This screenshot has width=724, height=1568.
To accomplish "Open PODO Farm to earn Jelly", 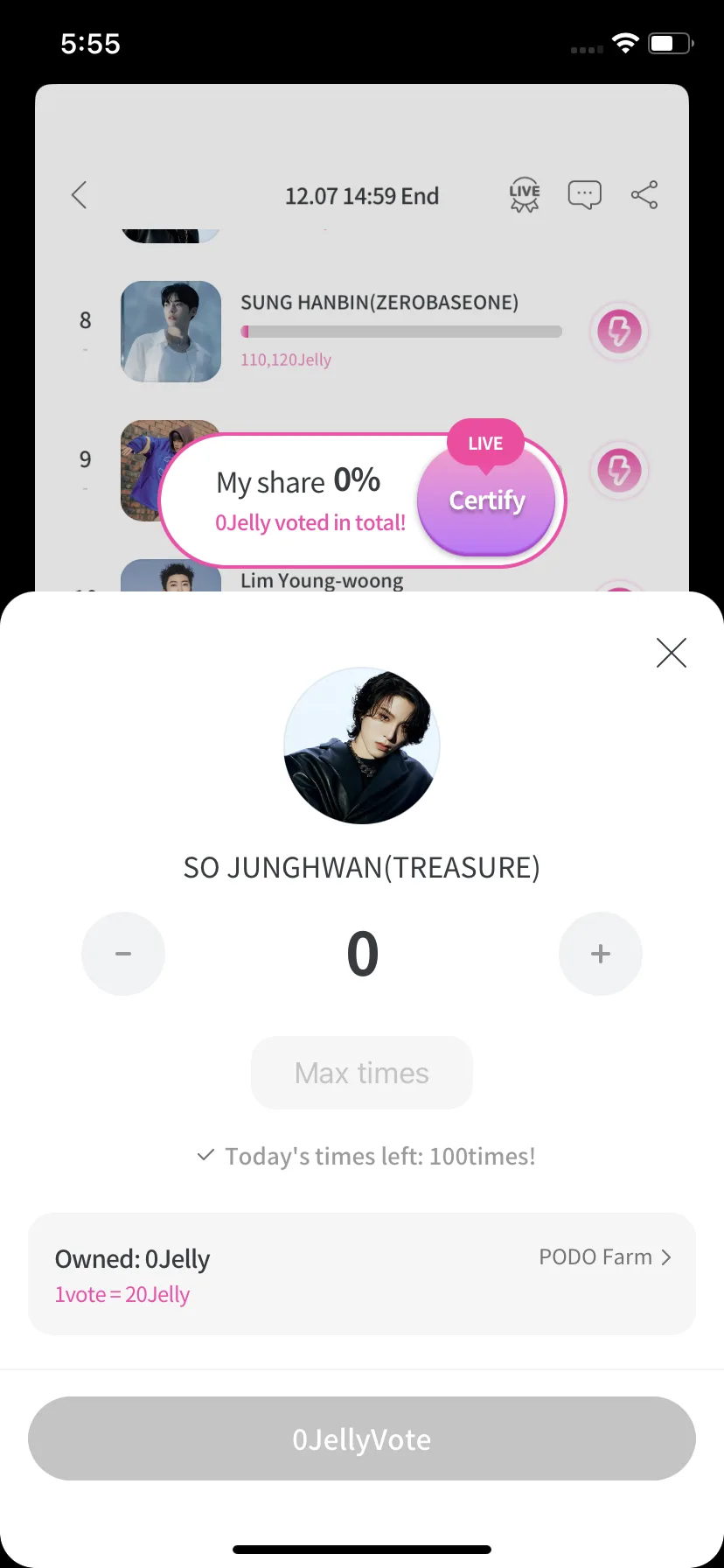I will click(604, 1257).
